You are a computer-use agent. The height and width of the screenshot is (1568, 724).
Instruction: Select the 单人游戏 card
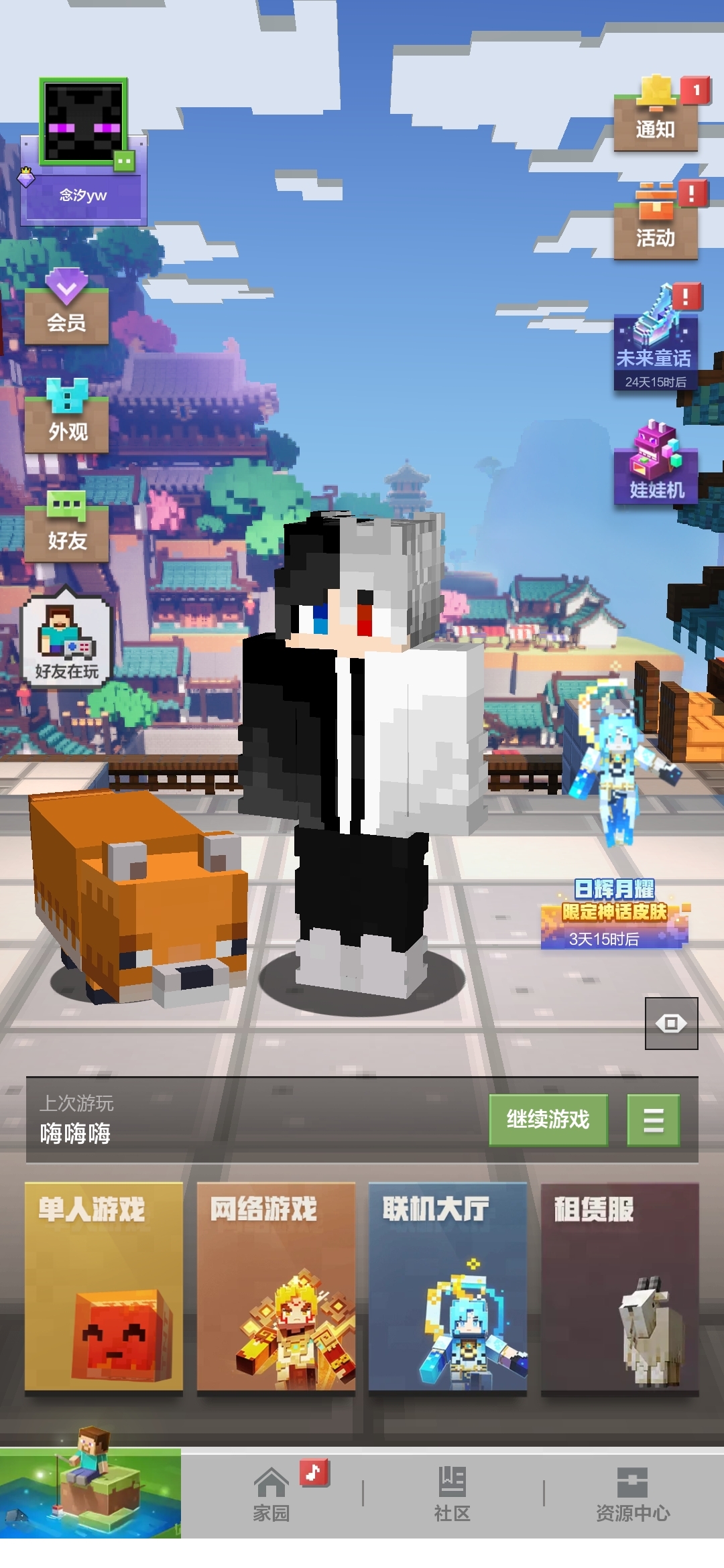pyautogui.click(x=104, y=1287)
